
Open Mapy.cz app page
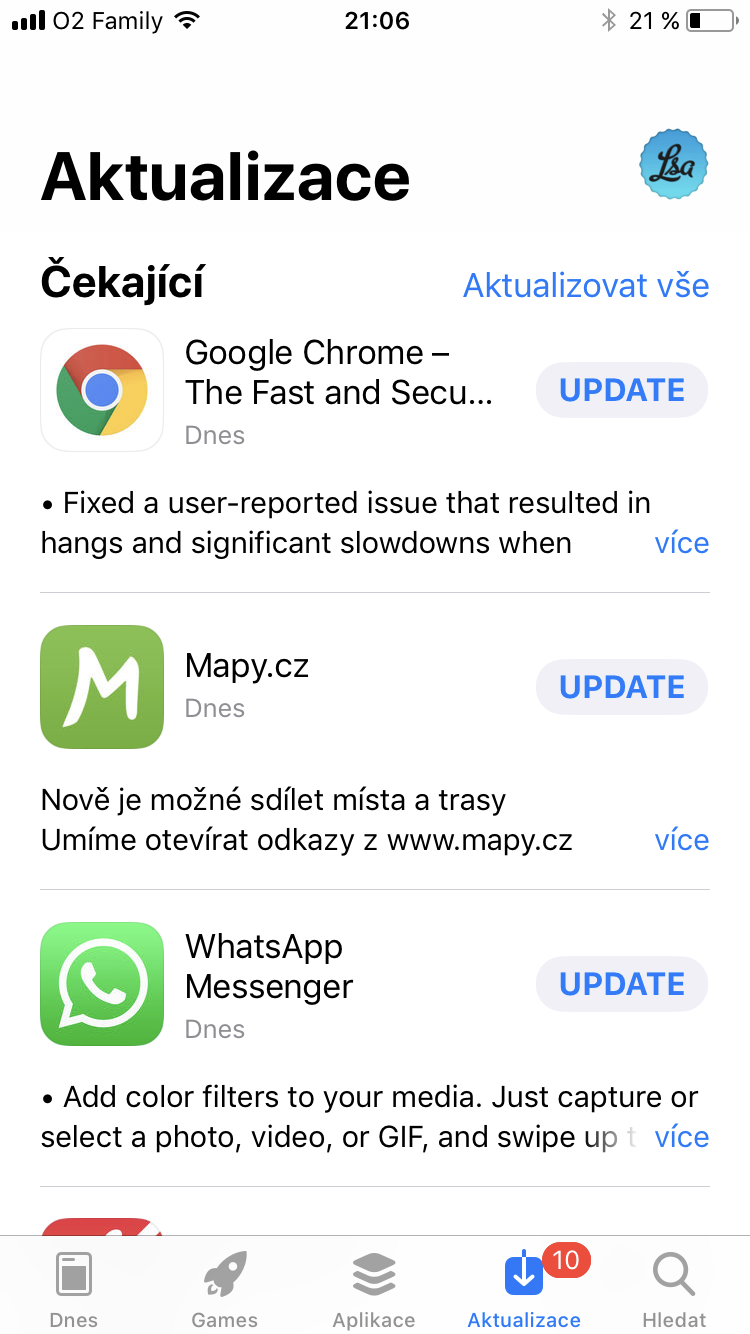coord(102,687)
